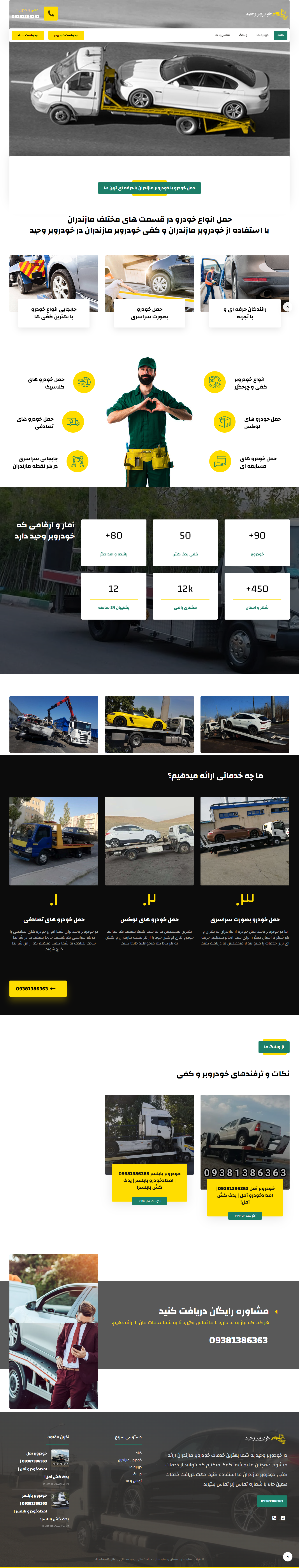
Task: Select تماس با ما in the top menu
Action: pos(222,35)
